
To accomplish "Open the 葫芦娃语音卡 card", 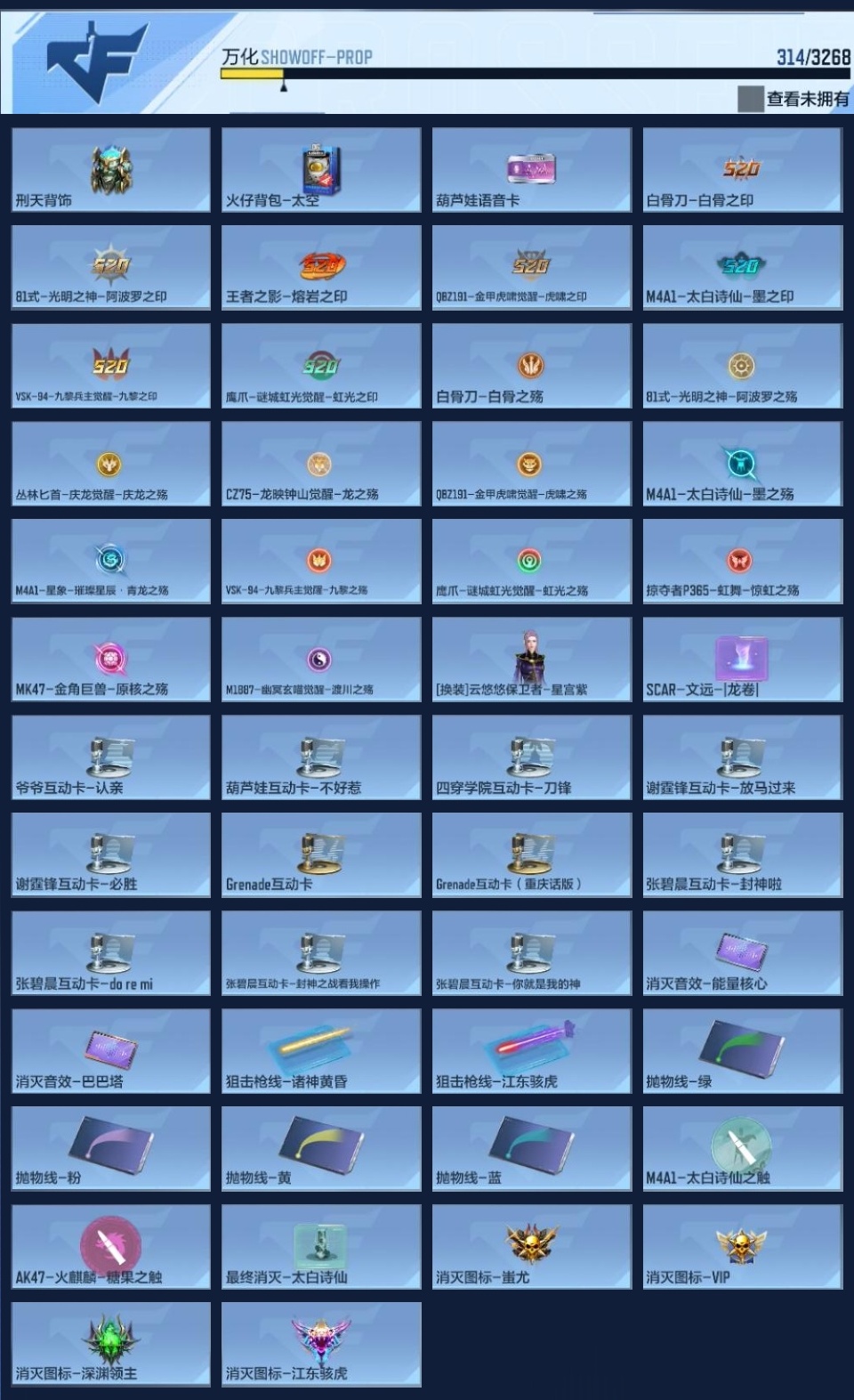I will pyautogui.click(x=531, y=170).
